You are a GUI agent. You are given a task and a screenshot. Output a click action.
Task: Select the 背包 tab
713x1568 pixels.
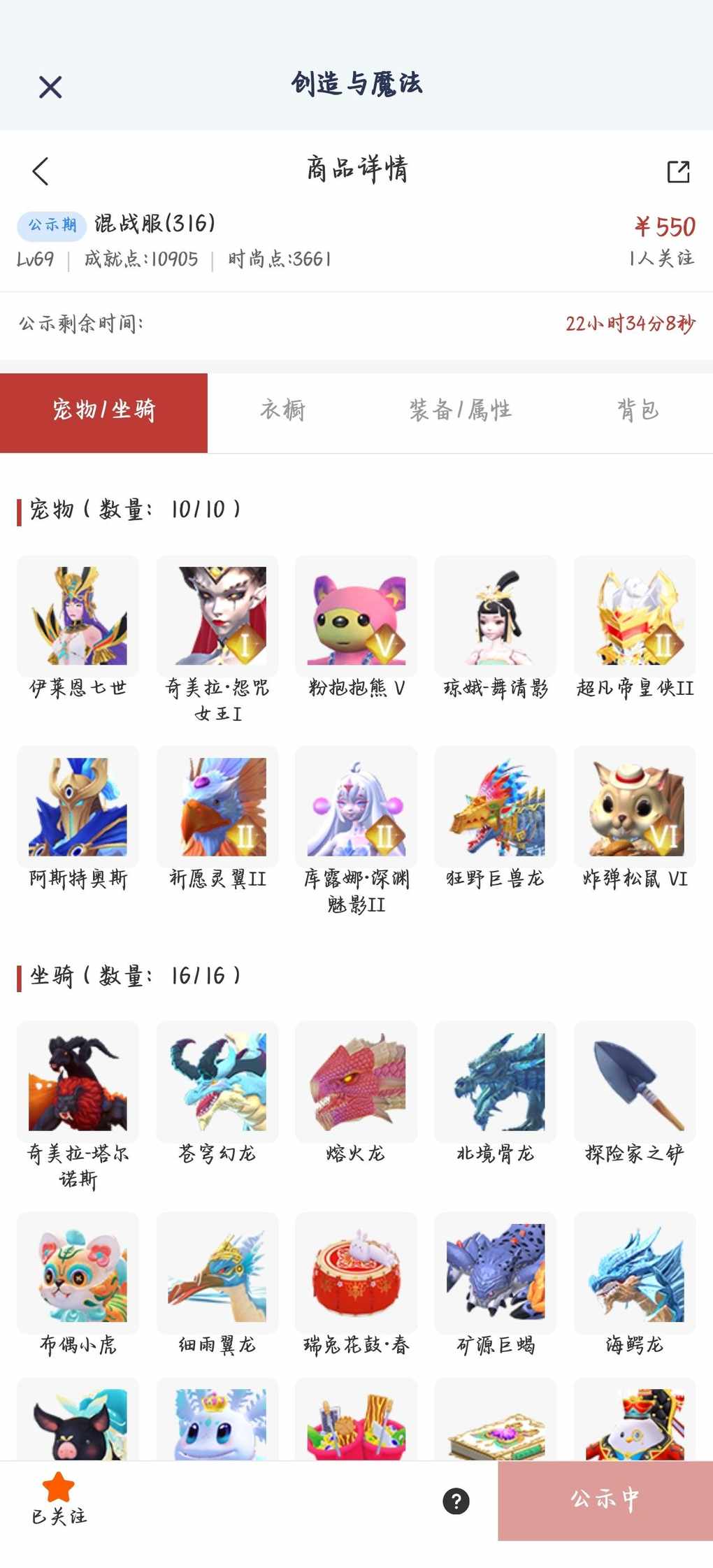[x=638, y=410]
